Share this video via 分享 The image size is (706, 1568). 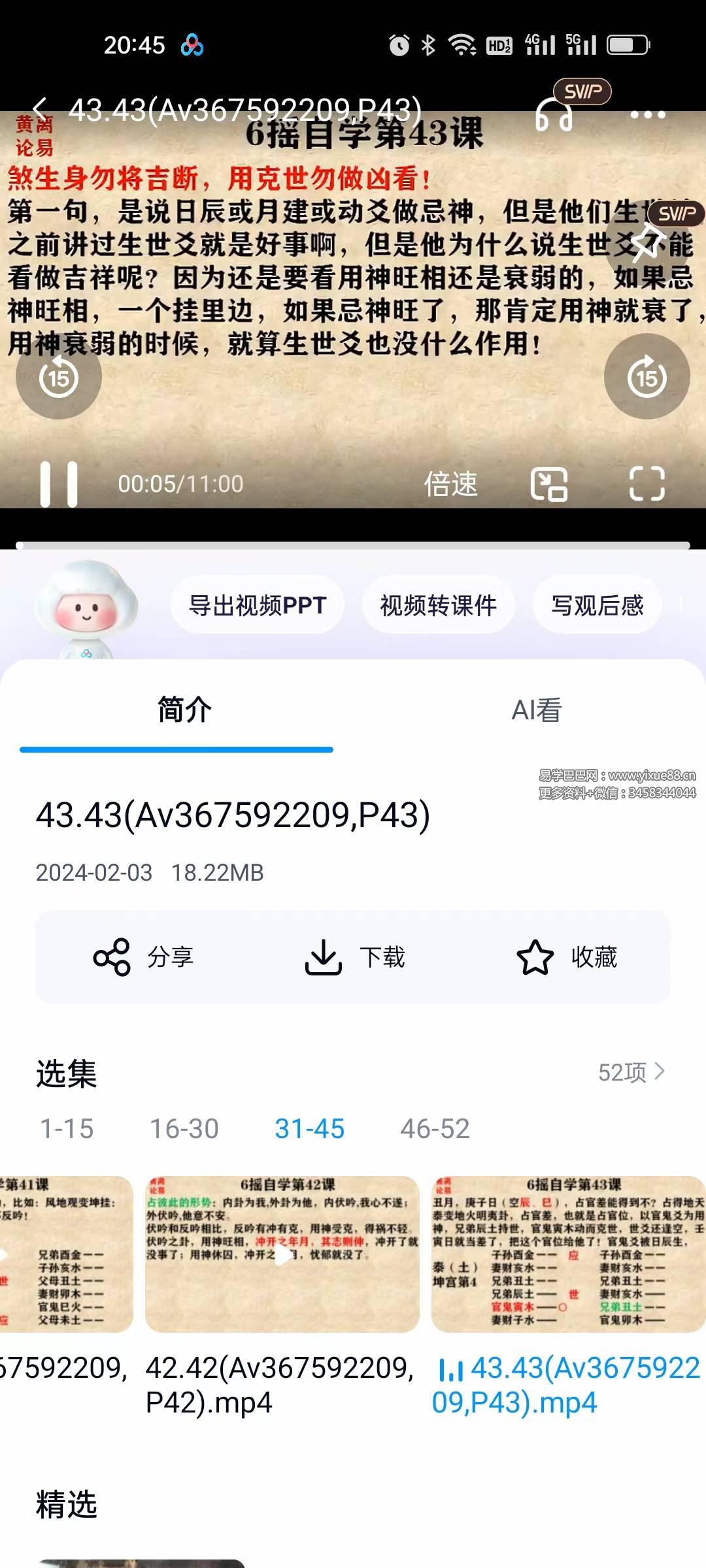144,957
